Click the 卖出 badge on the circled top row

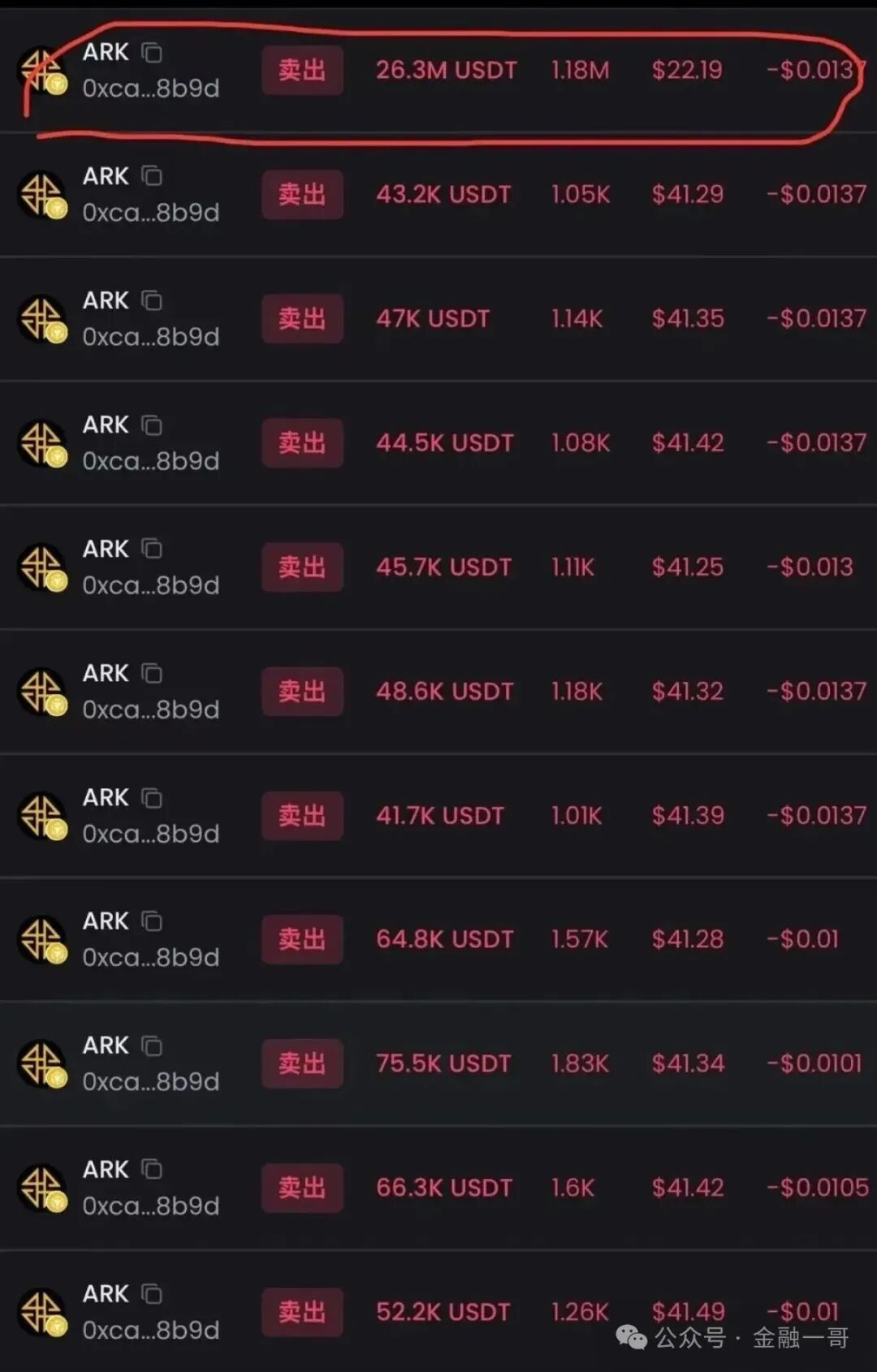[x=302, y=71]
